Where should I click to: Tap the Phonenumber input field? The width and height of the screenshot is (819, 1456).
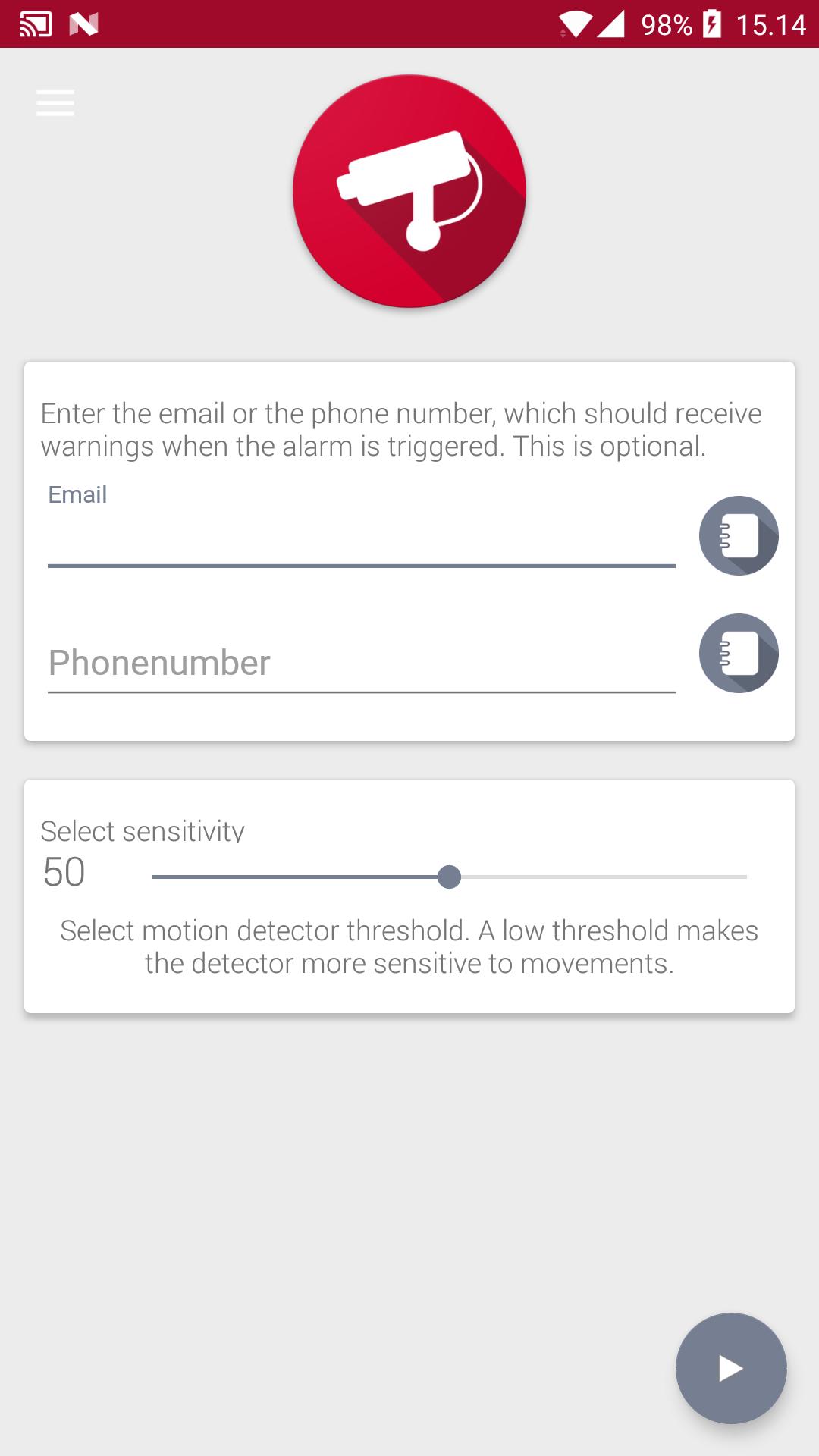click(361, 663)
